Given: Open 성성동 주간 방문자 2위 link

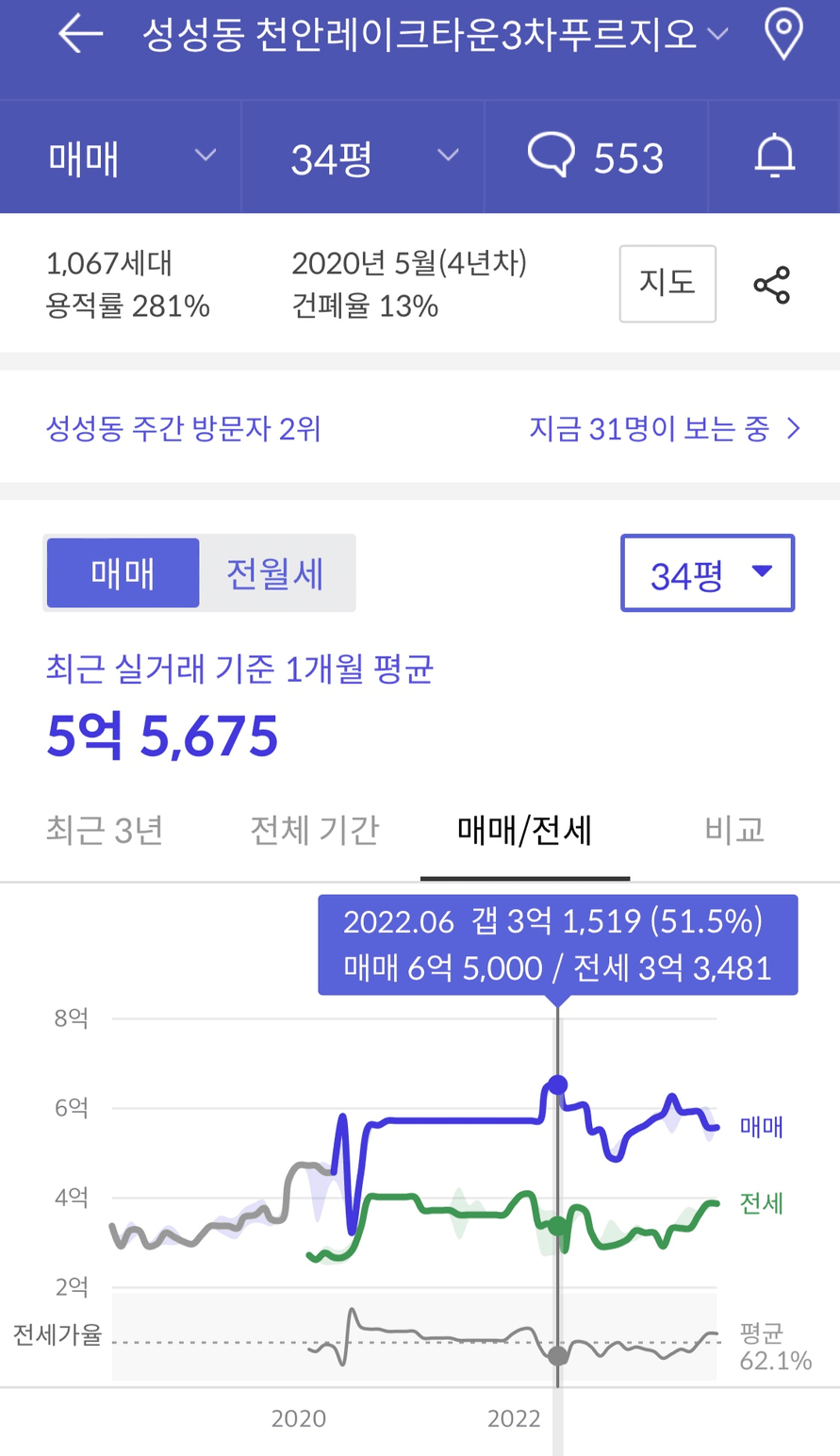Looking at the screenshot, I should 184,429.
